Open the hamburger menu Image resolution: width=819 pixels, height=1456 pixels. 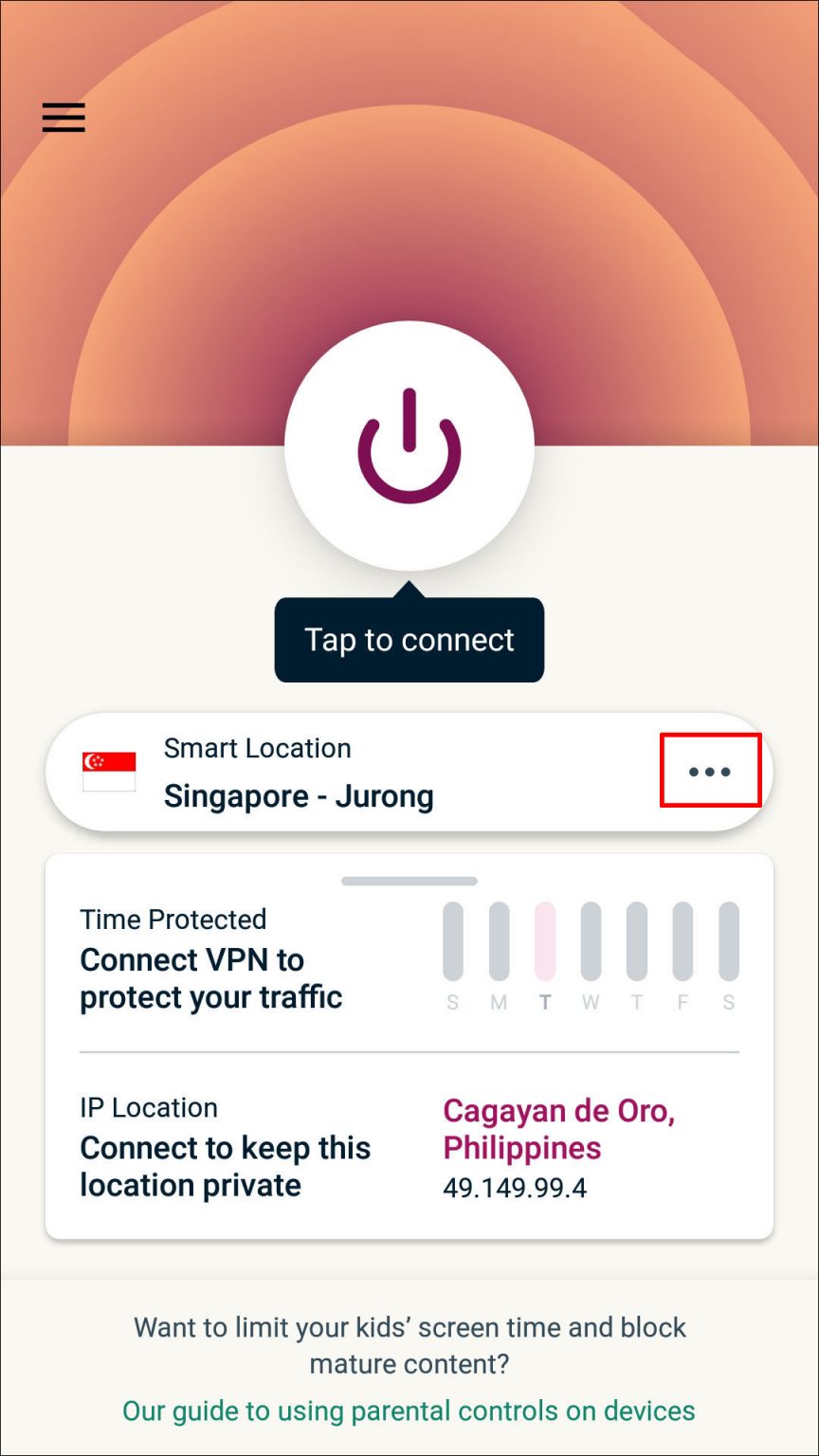64,117
